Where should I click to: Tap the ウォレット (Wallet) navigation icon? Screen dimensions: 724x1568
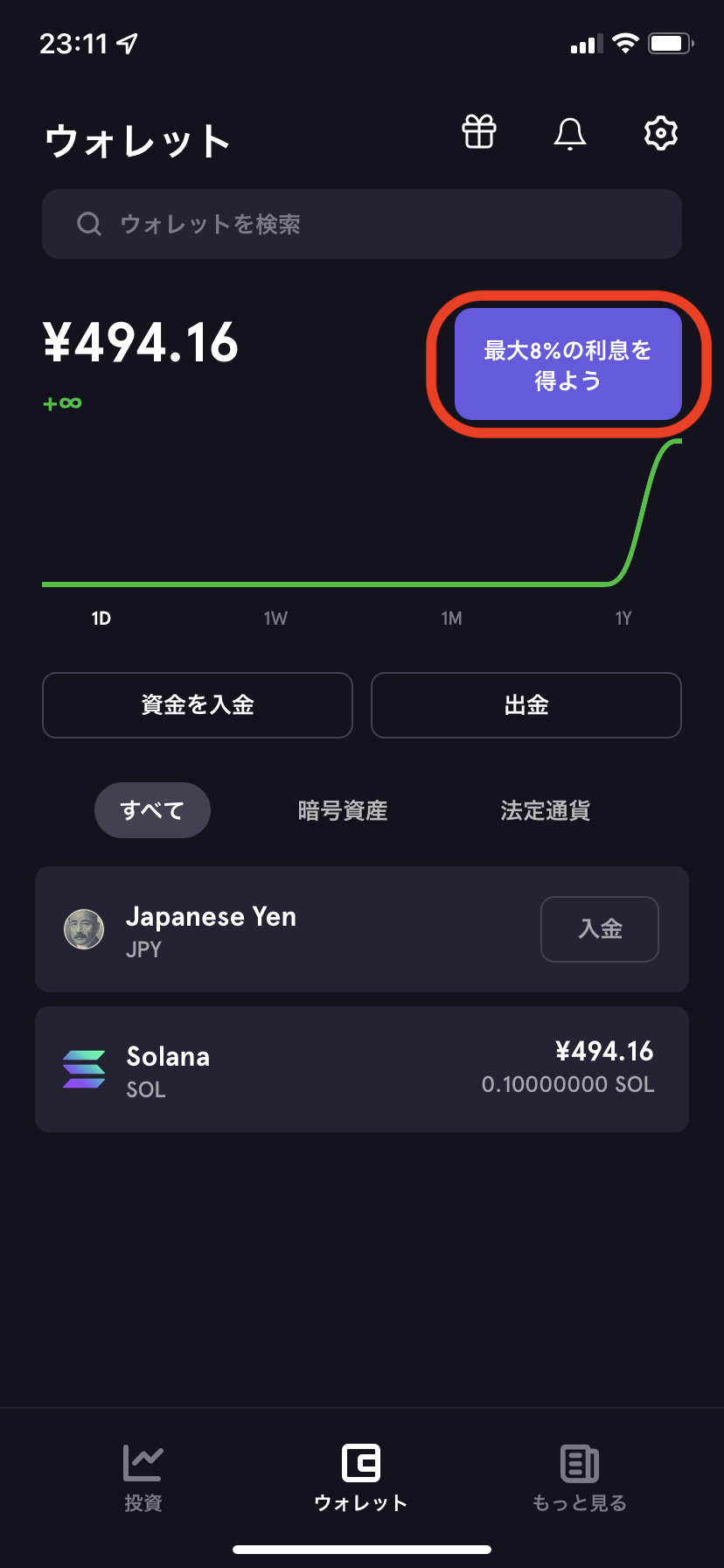361,1476
